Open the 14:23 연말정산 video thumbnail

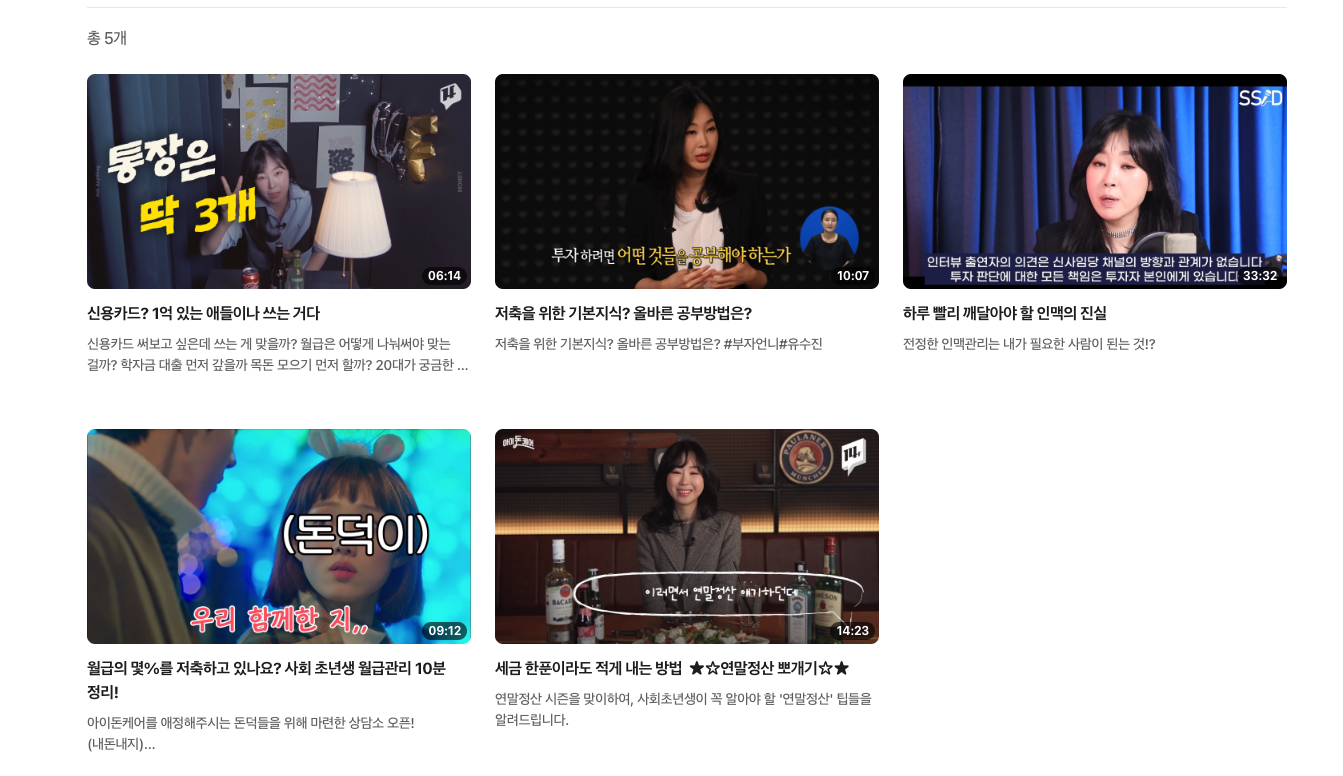pos(686,536)
